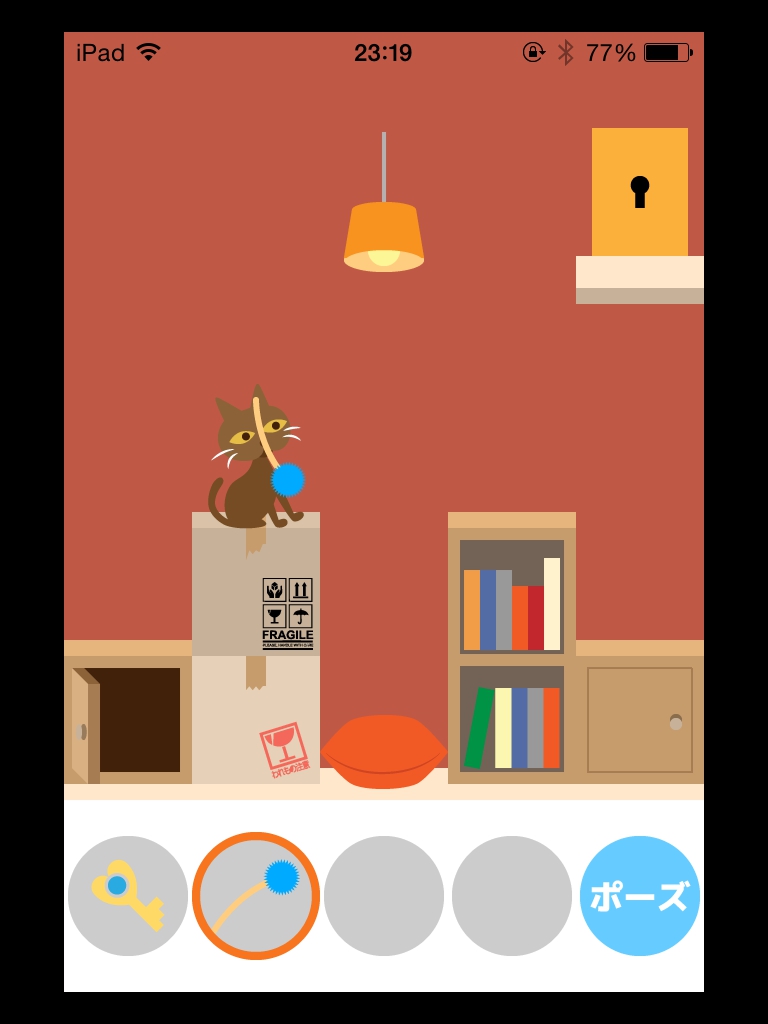Tap the lower bookshelf with the green book
The image size is (768, 1024).
tap(511, 720)
